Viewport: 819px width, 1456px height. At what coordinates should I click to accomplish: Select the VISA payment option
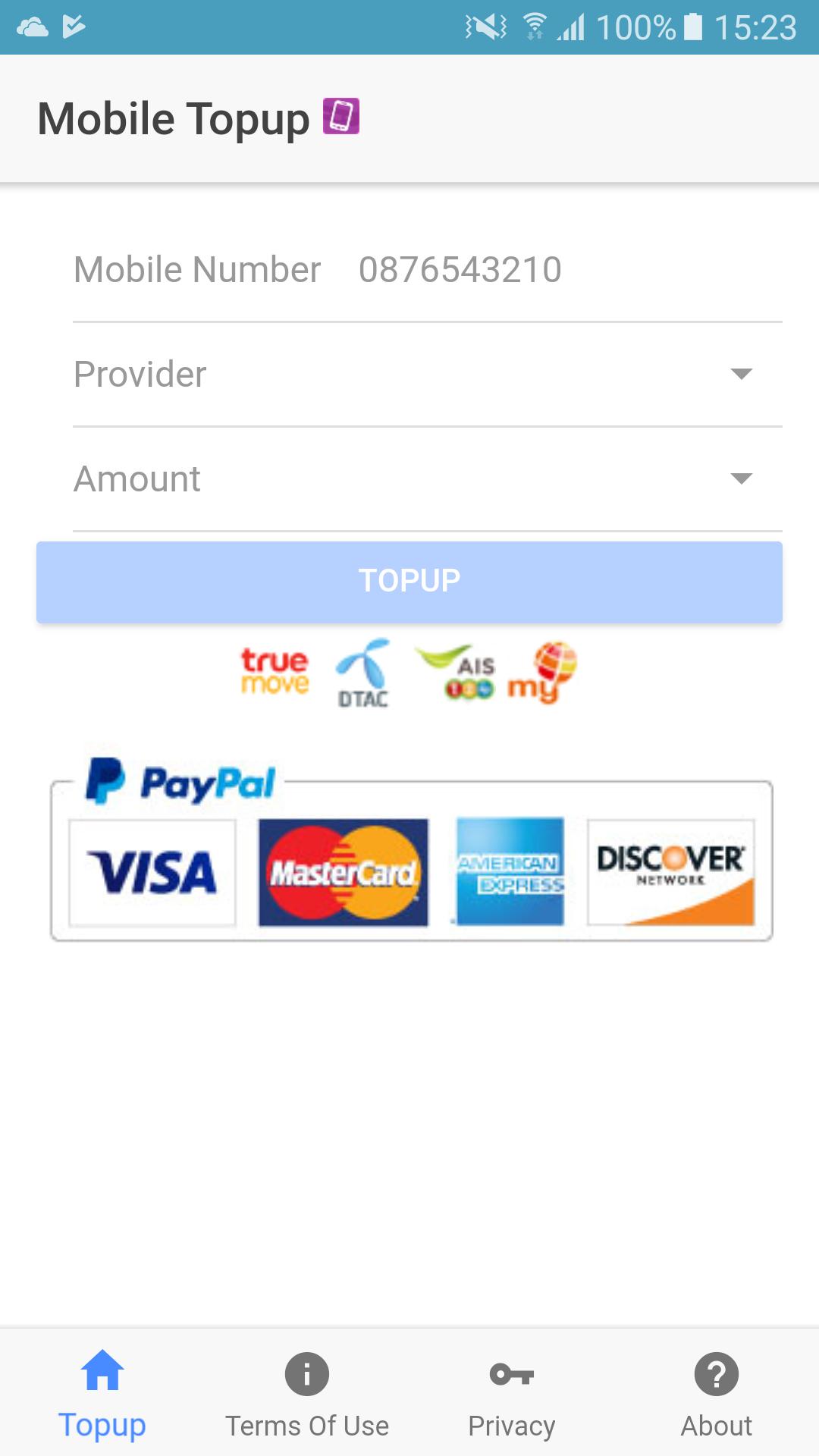click(151, 872)
